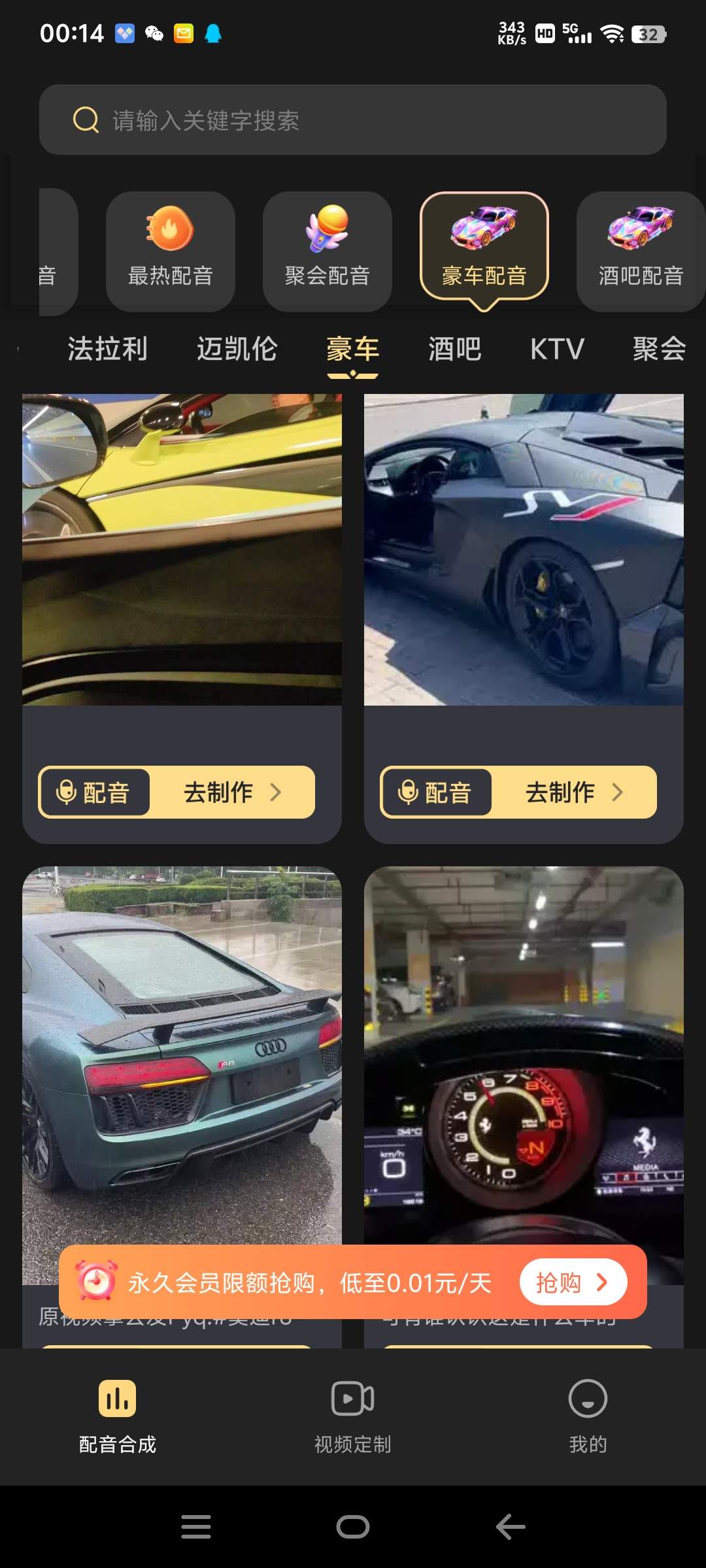Switch to the KTV tab
Screen dimensions: 706x1568
pyautogui.click(x=557, y=349)
